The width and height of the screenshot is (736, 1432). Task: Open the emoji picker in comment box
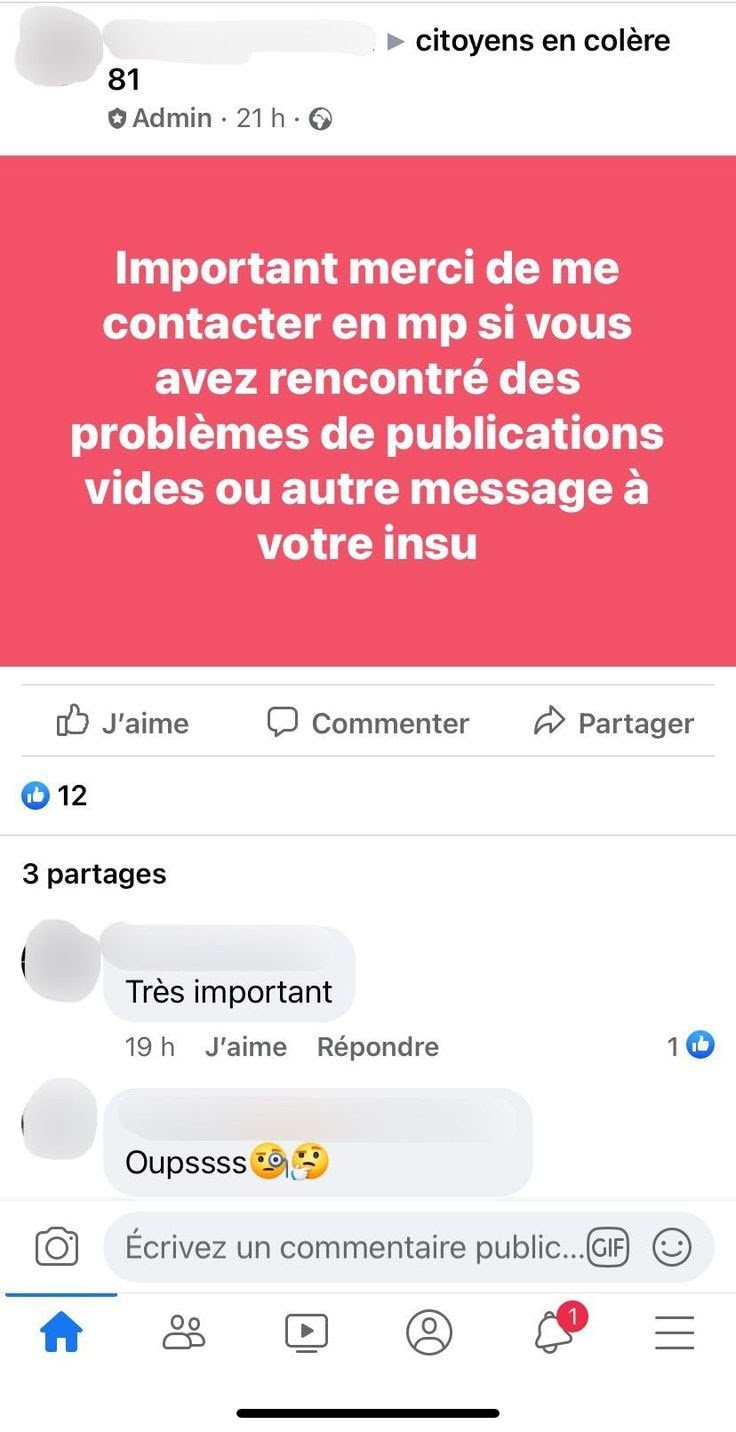[x=672, y=1247]
